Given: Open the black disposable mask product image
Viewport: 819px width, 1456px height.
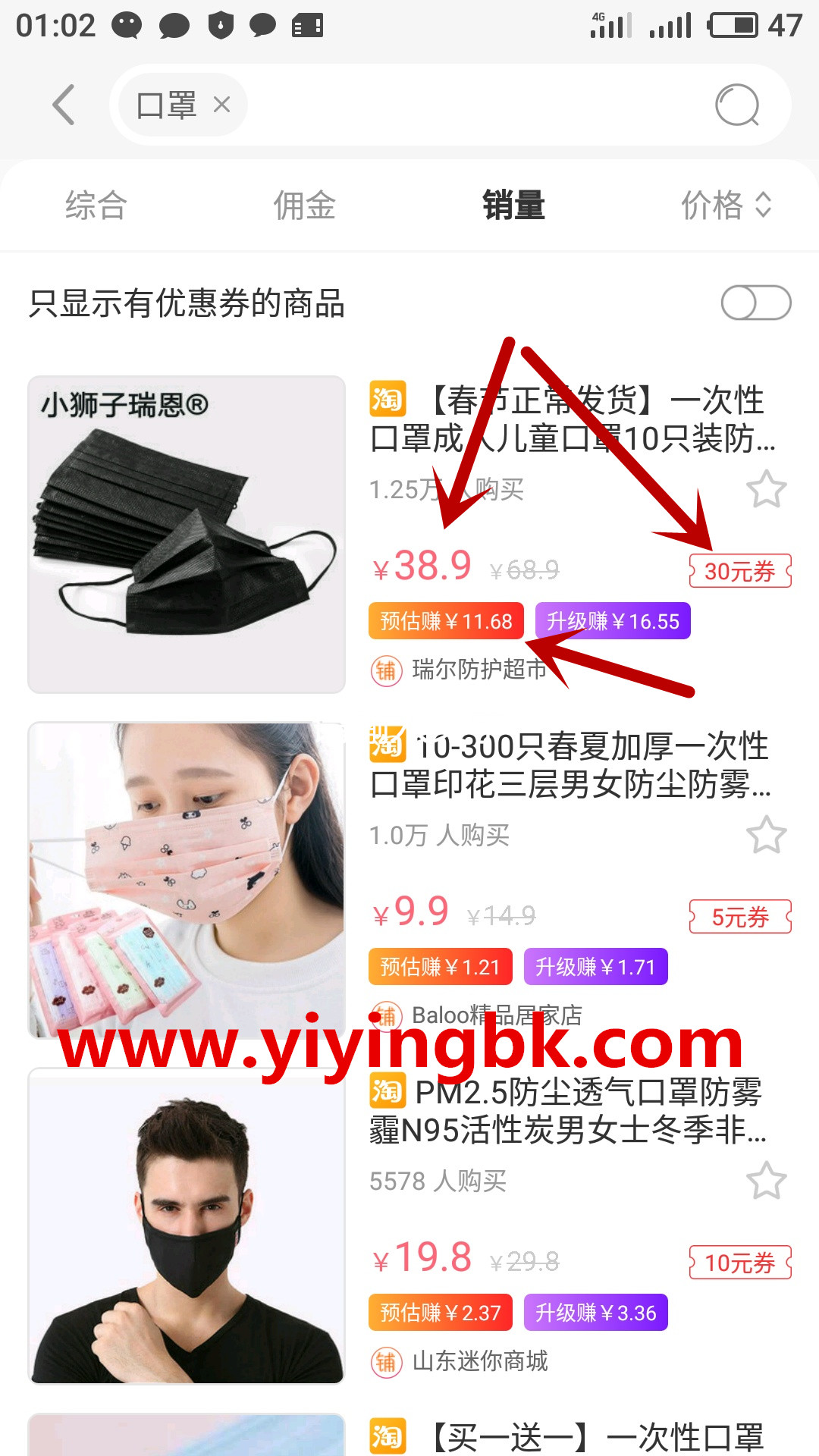Looking at the screenshot, I should (x=187, y=535).
